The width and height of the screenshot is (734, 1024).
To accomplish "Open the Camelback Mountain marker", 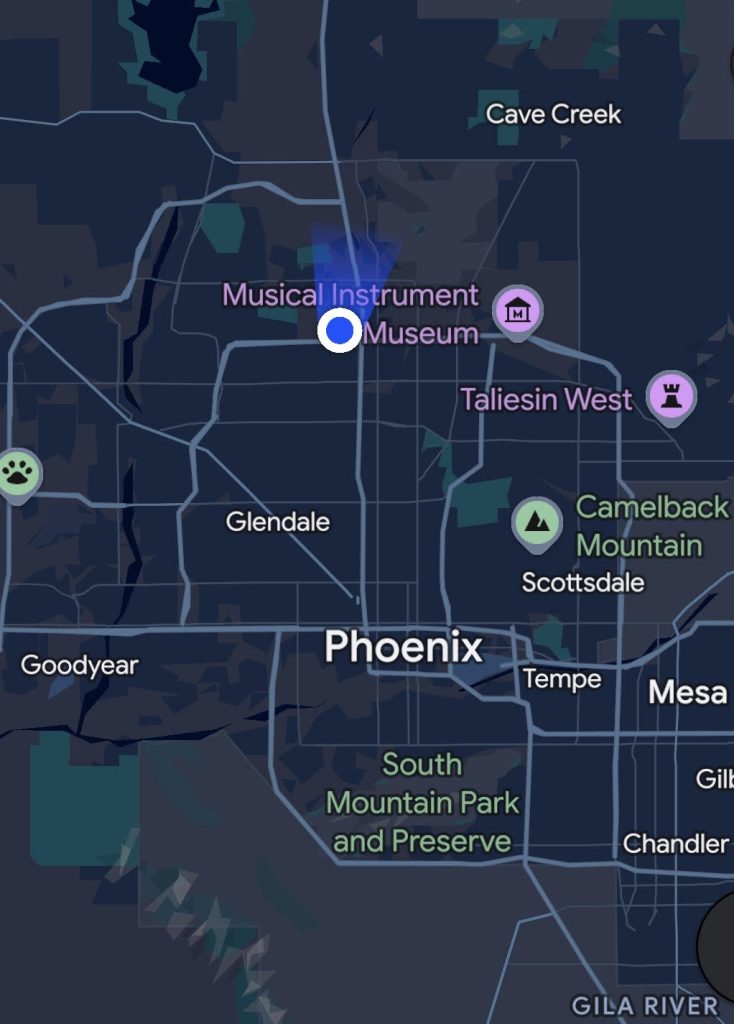I will [537, 522].
